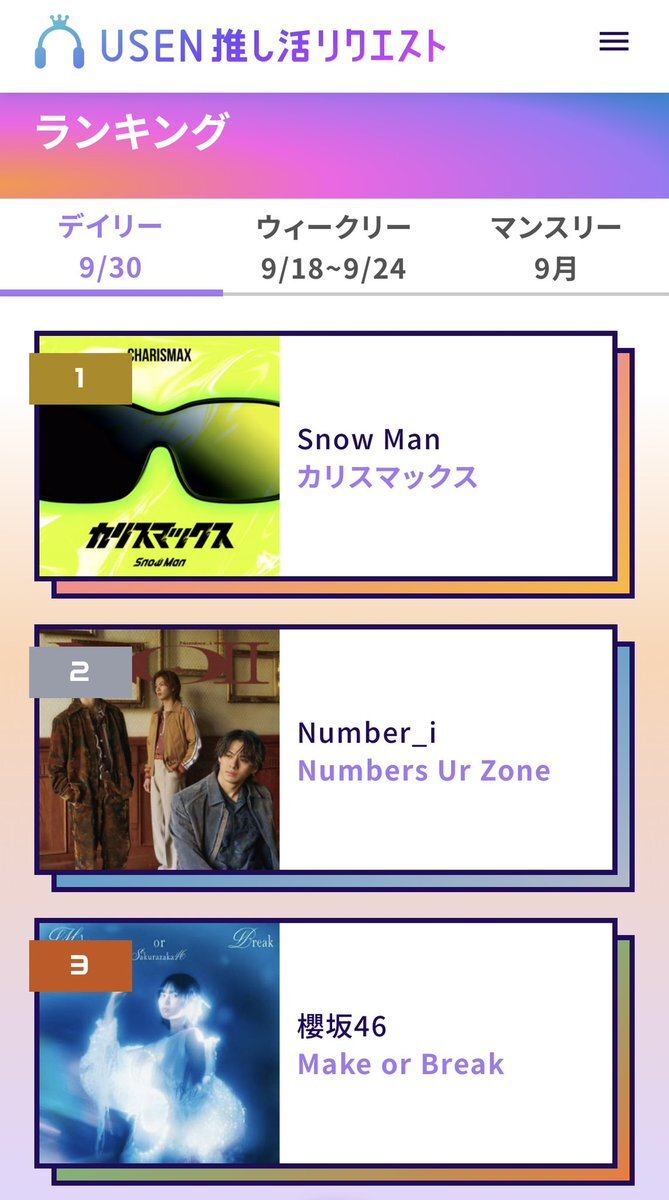
Task: Go to USEN 推し活リクエスト home via logo
Action: point(240,44)
